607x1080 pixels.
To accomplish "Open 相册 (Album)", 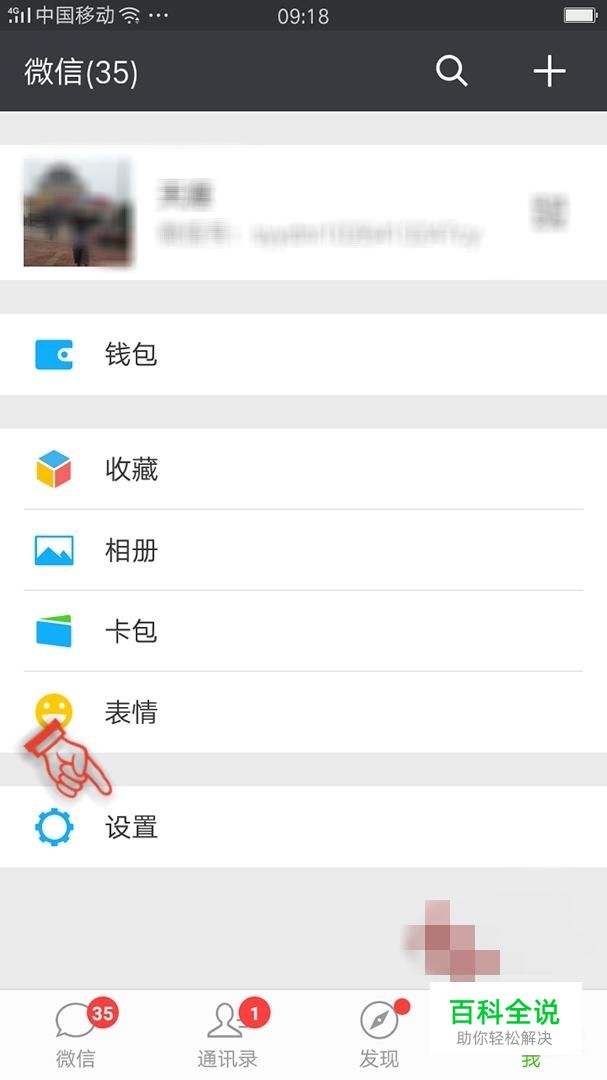I will point(303,550).
